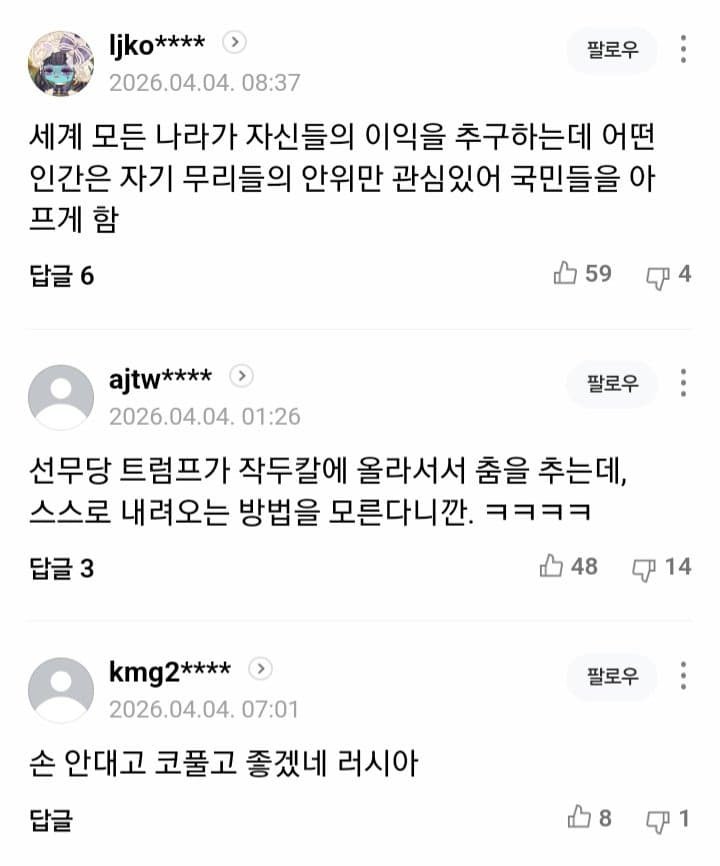This screenshot has width=720, height=866.
Task: Open overflow menu on kmg2**** comment
Action: point(684,676)
